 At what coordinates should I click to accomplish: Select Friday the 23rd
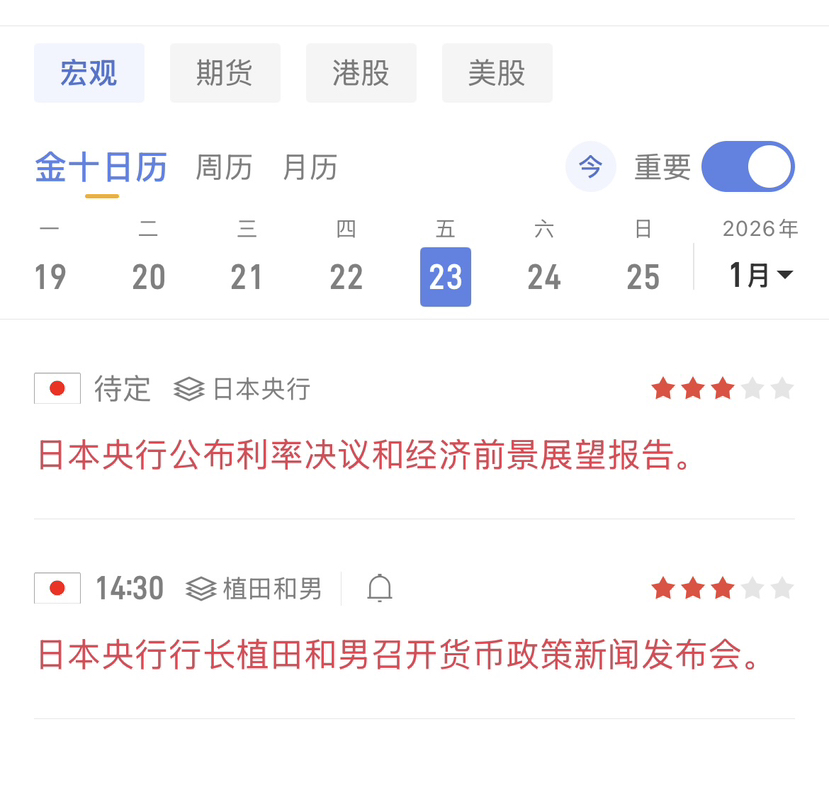coord(445,276)
